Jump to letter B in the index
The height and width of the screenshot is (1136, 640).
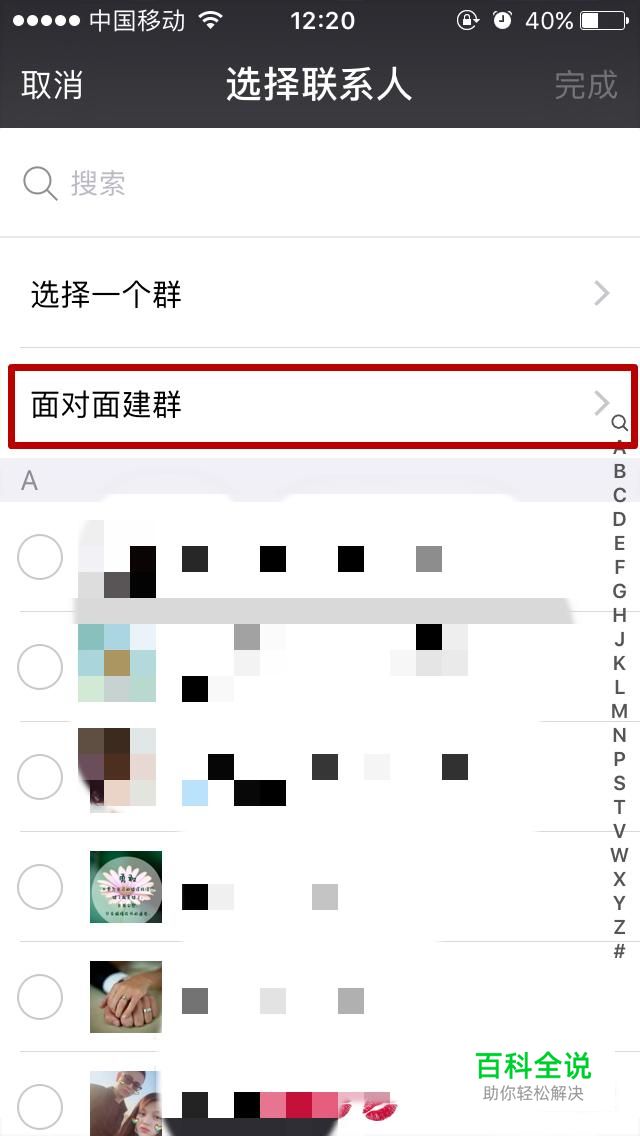tap(620, 471)
